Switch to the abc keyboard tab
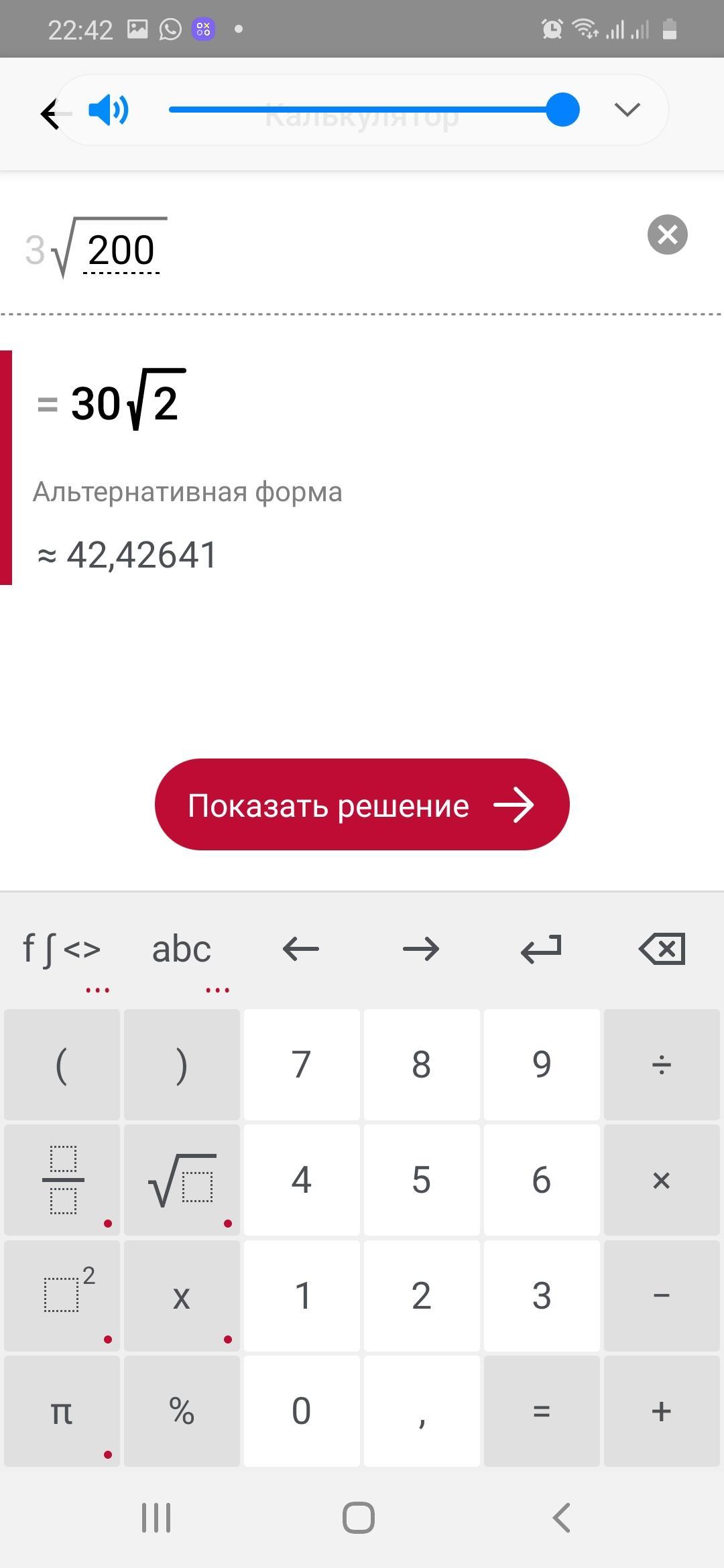 tap(182, 950)
